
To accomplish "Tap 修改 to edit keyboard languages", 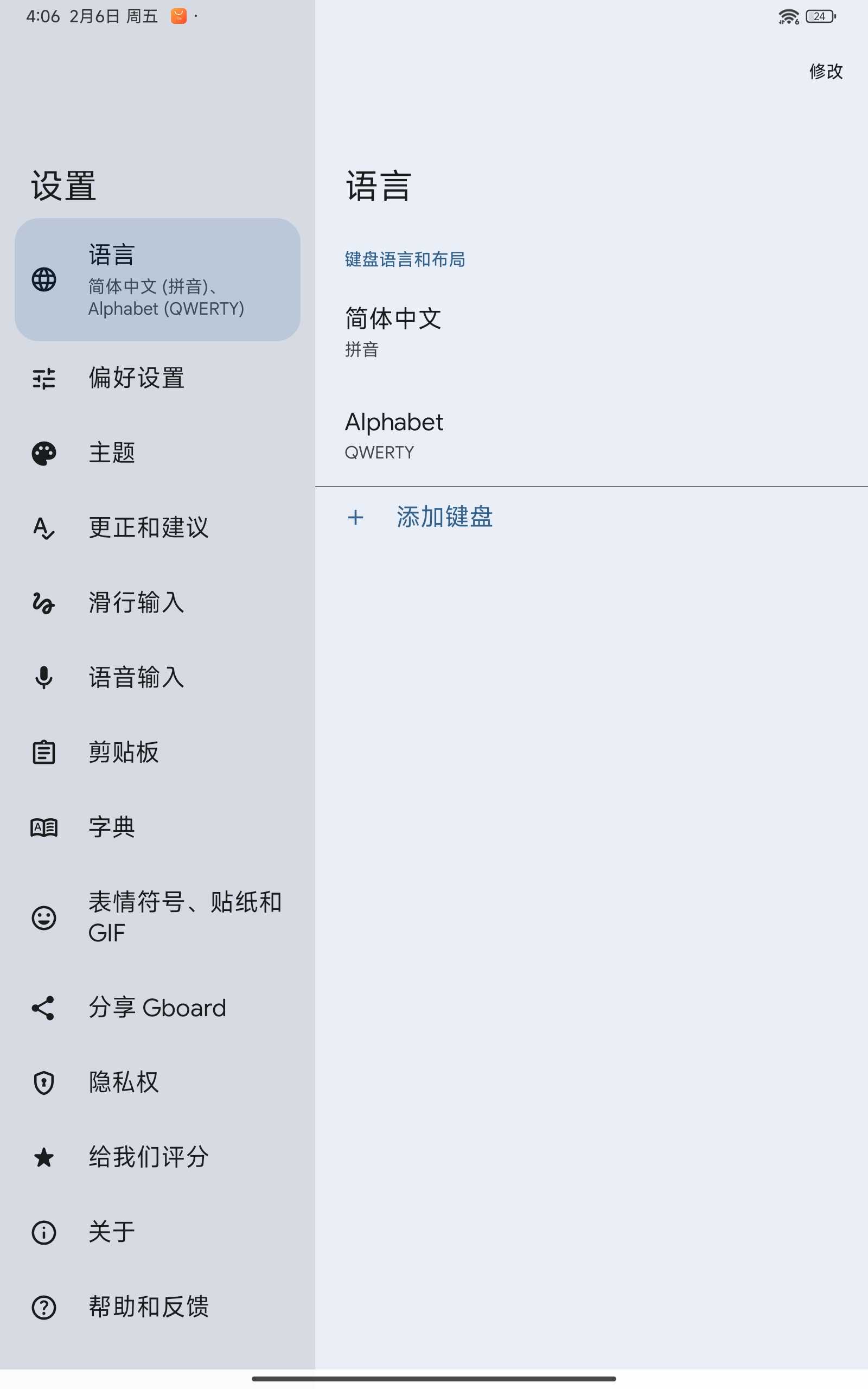I will click(x=826, y=71).
